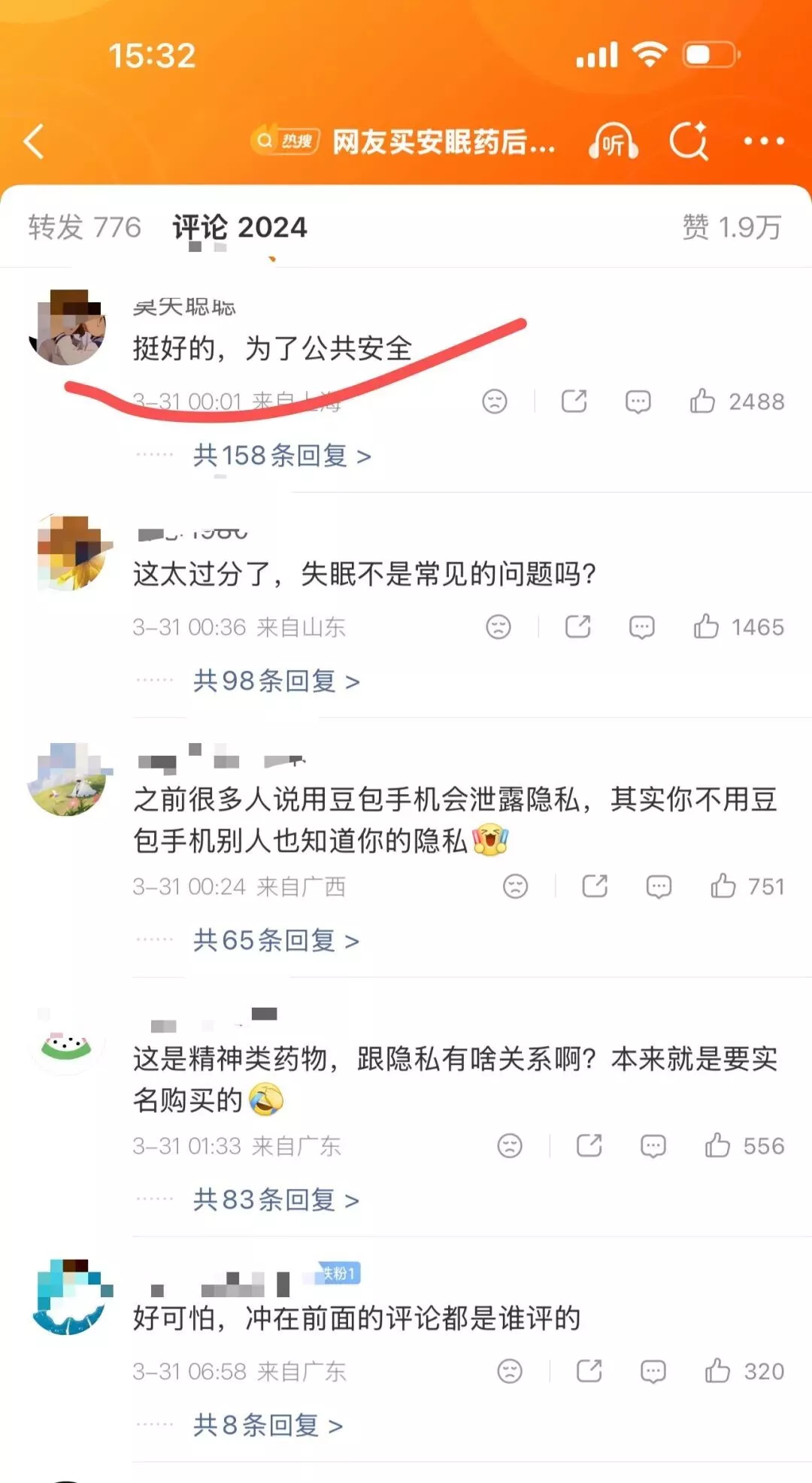Share the comment about 豆包手机 privacy
The height and width of the screenshot is (1483, 812).
point(595,887)
